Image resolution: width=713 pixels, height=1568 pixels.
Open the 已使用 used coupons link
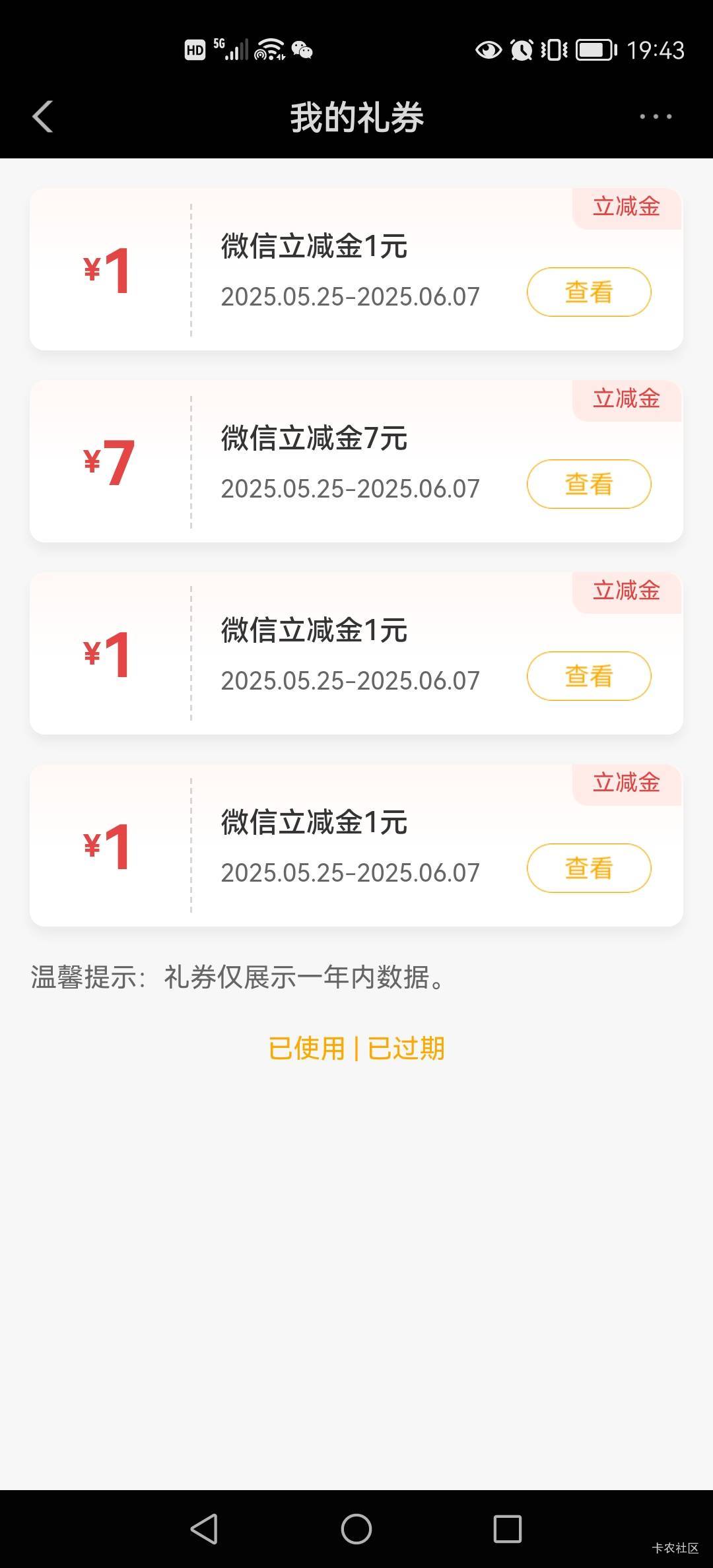point(307,1048)
